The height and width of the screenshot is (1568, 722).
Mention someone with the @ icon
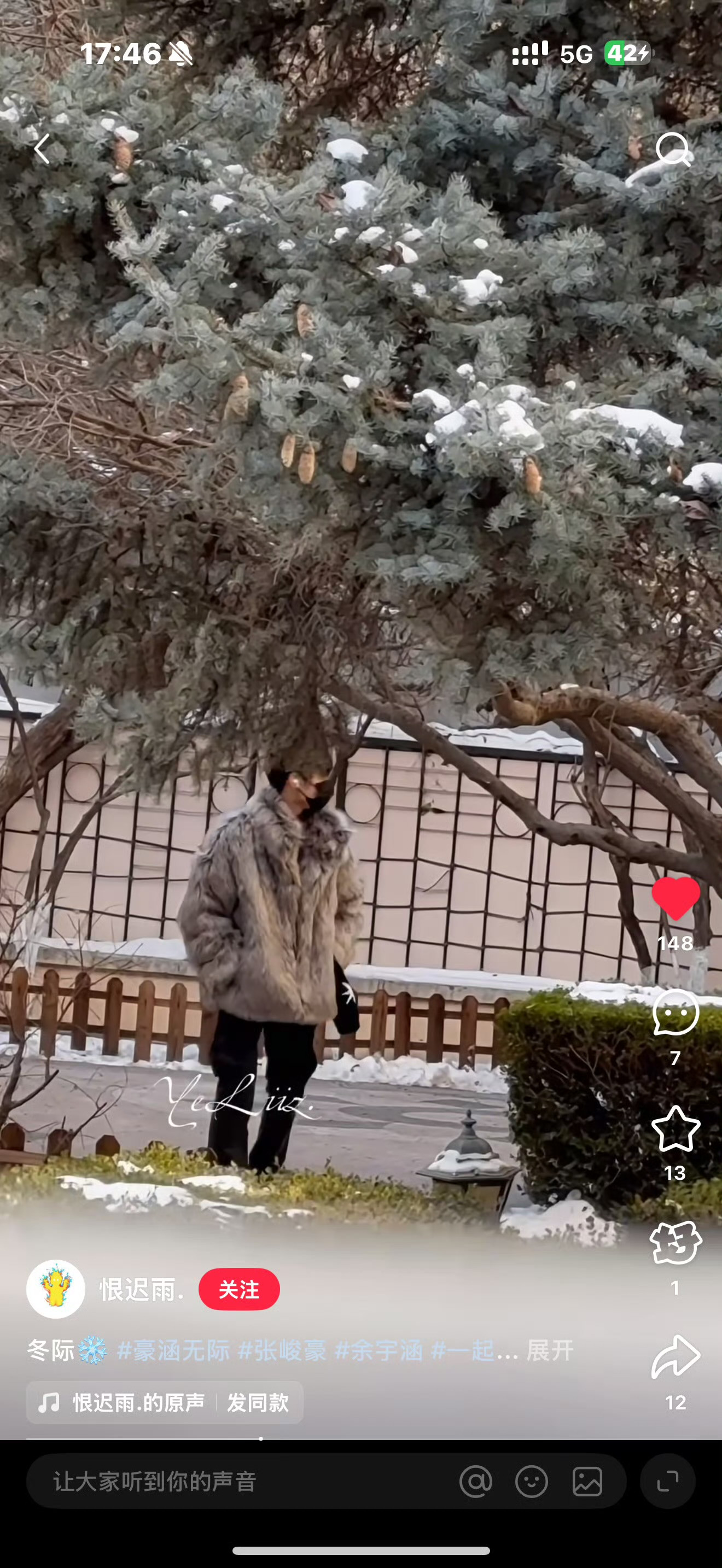(x=475, y=1482)
